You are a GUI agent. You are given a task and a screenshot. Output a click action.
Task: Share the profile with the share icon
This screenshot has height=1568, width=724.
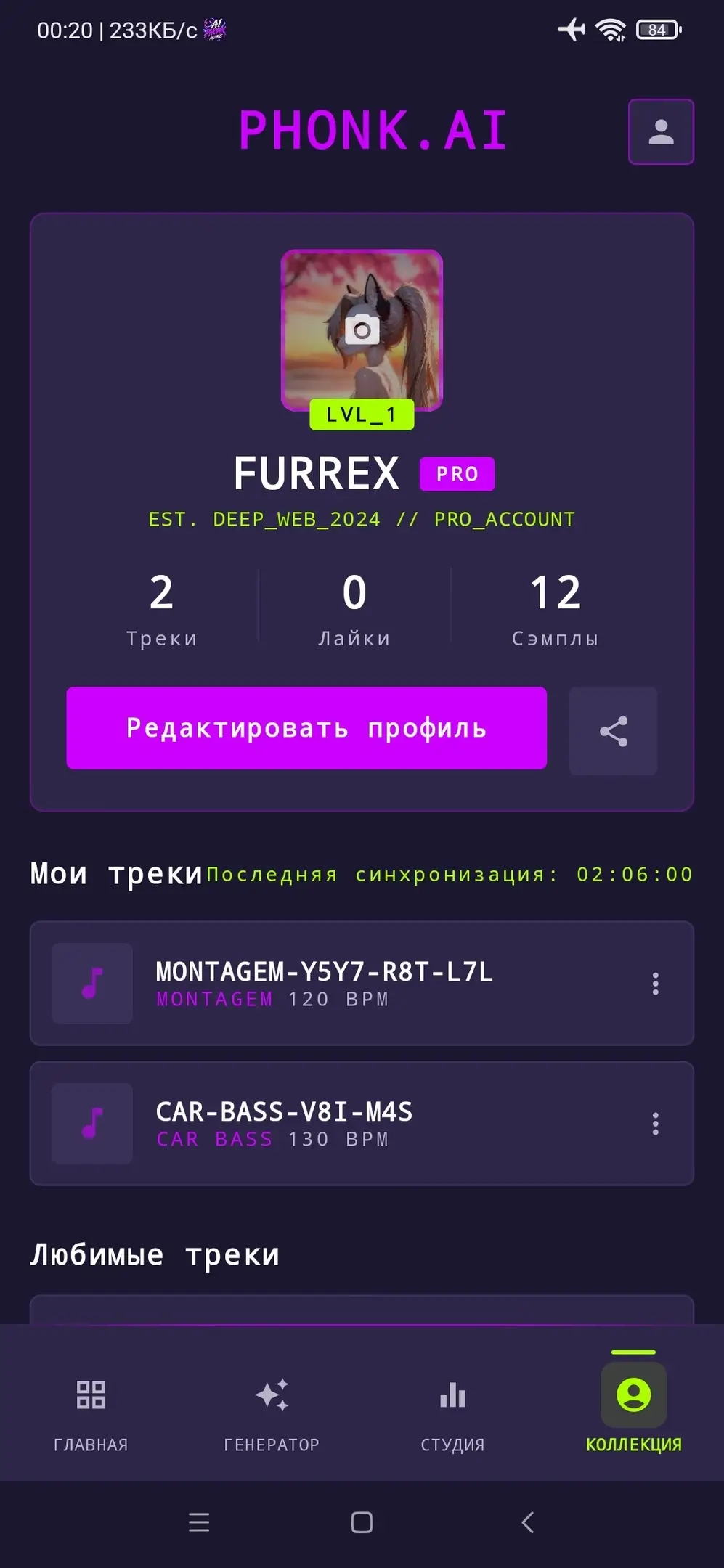tap(614, 731)
